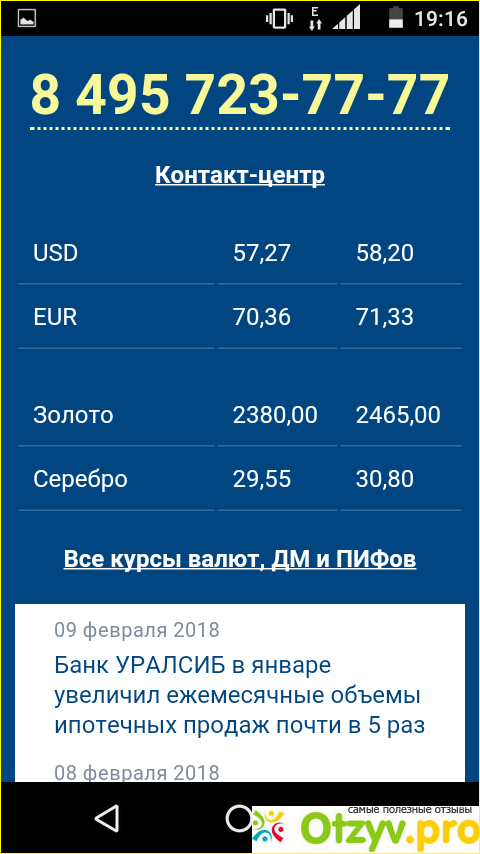
Task: Tap the system home button
Action: (x=240, y=818)
